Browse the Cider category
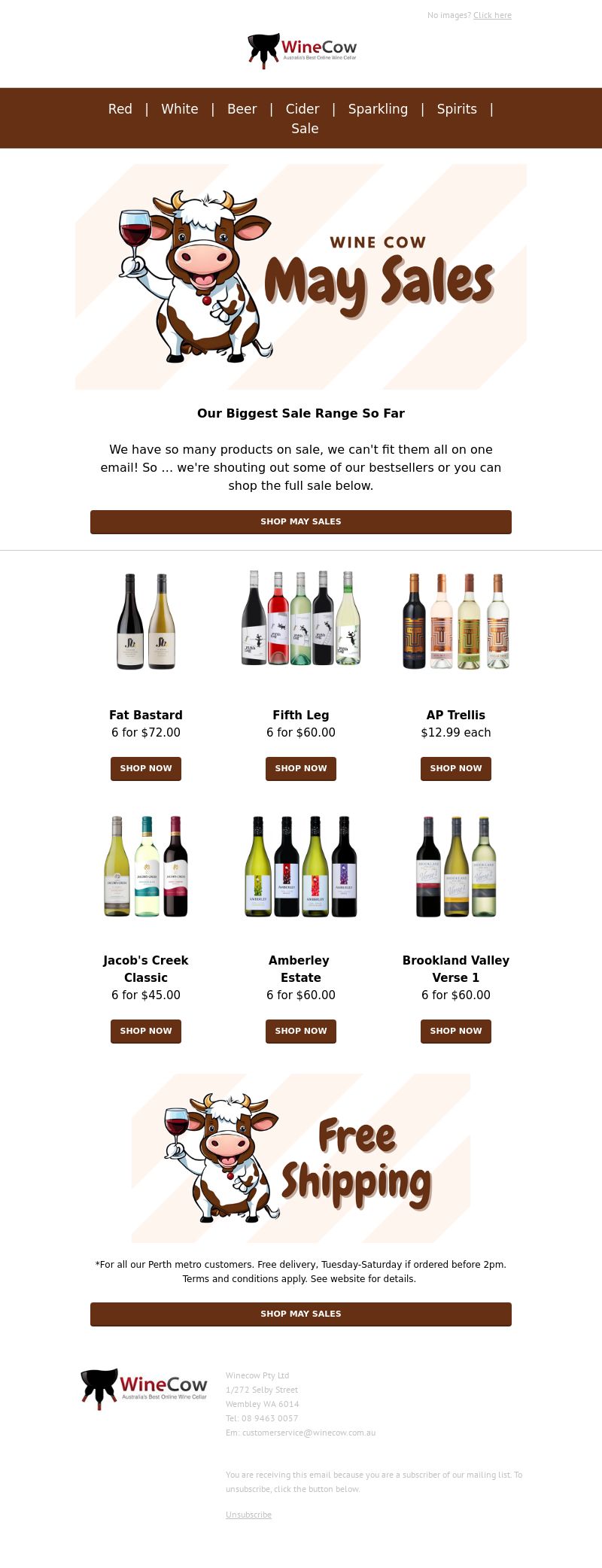This screenshot has width=602, height=1568. pos(303,109)
